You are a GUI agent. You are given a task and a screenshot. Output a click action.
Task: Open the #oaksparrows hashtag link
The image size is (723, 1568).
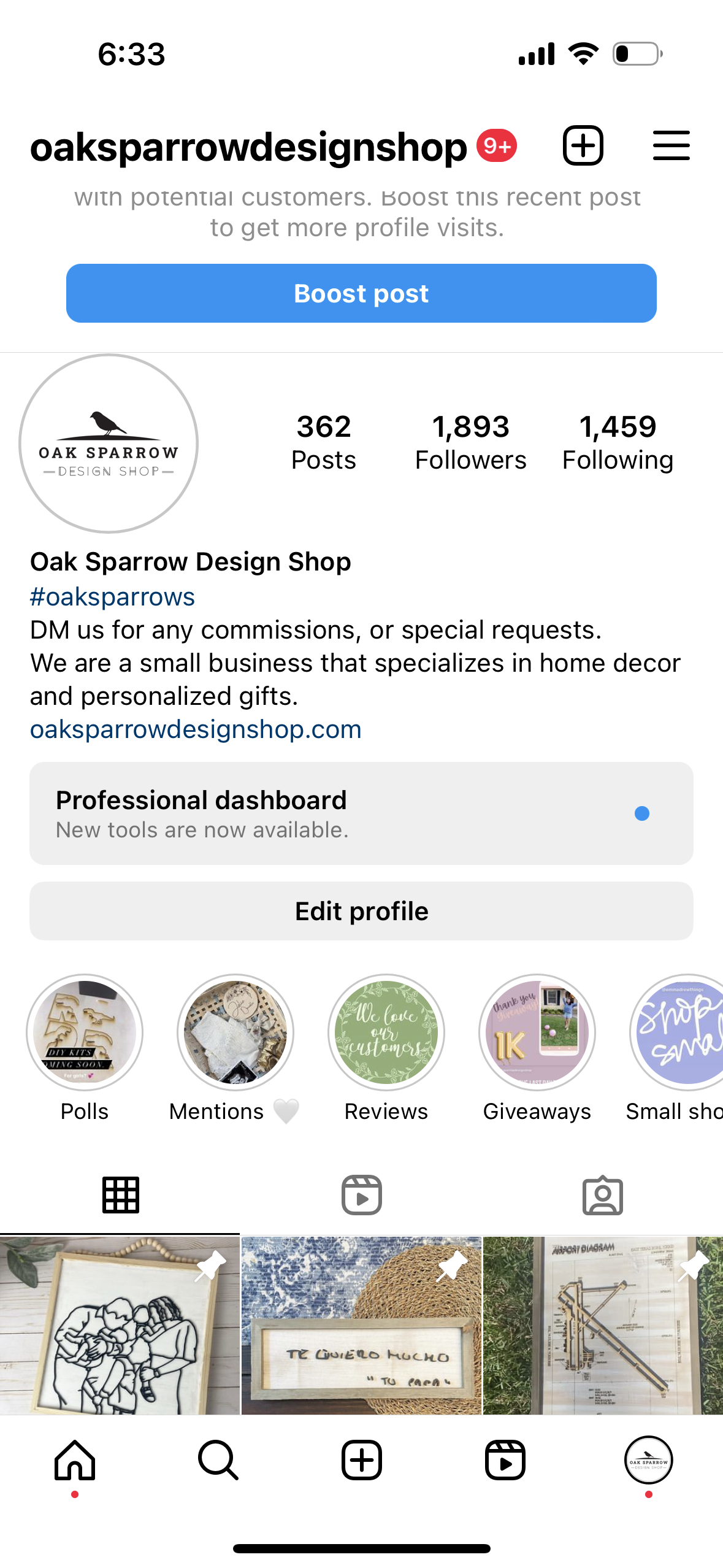point(112,597)
